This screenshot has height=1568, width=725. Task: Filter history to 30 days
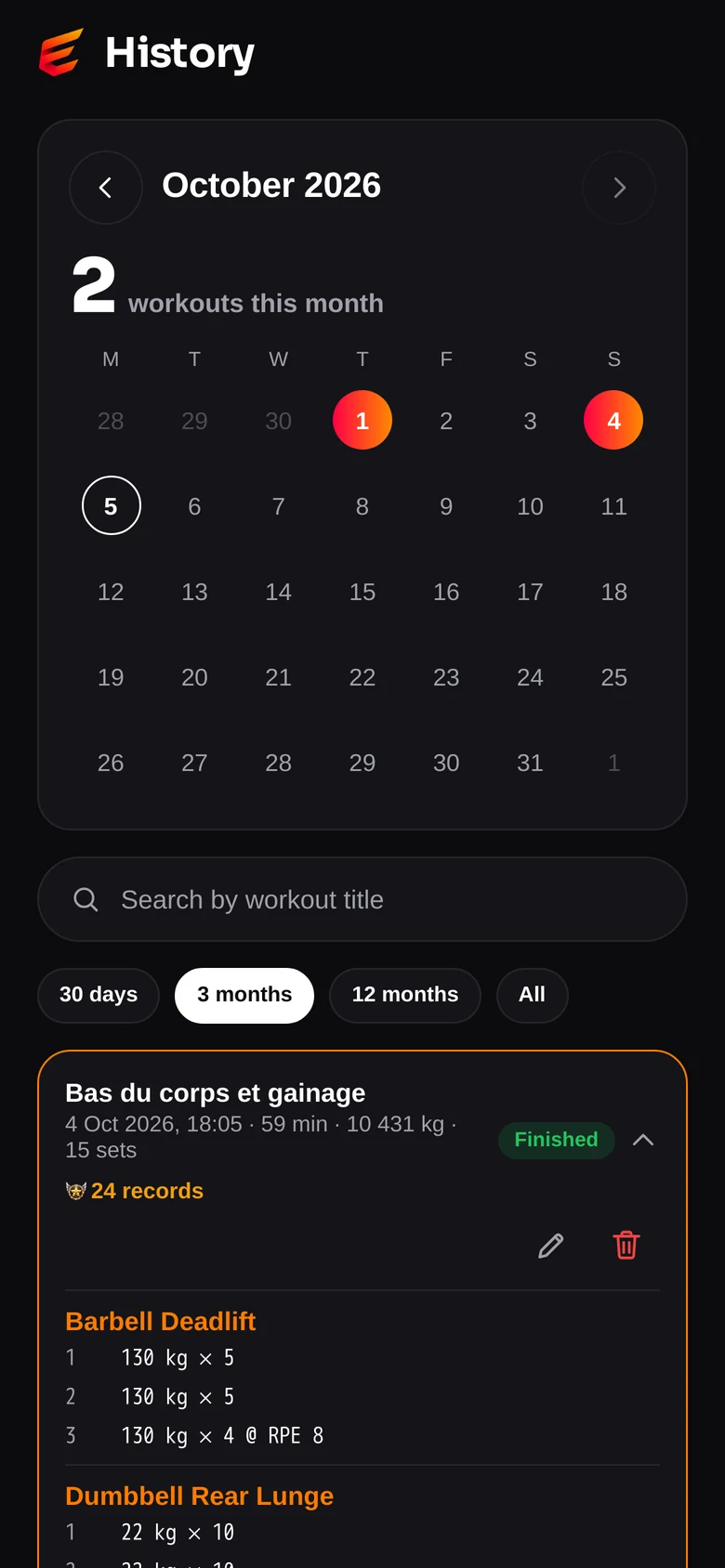99,995
